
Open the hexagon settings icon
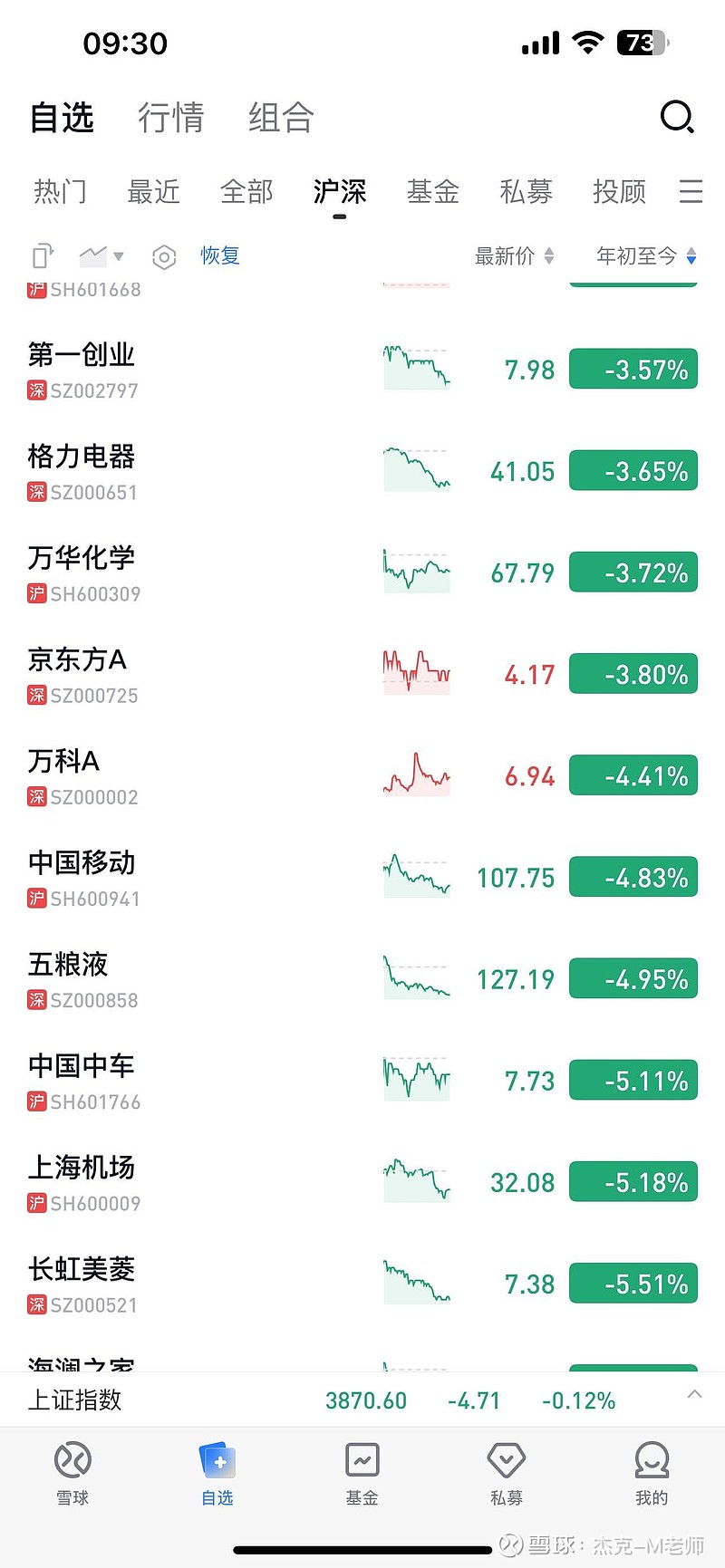[x=164, y=257]
